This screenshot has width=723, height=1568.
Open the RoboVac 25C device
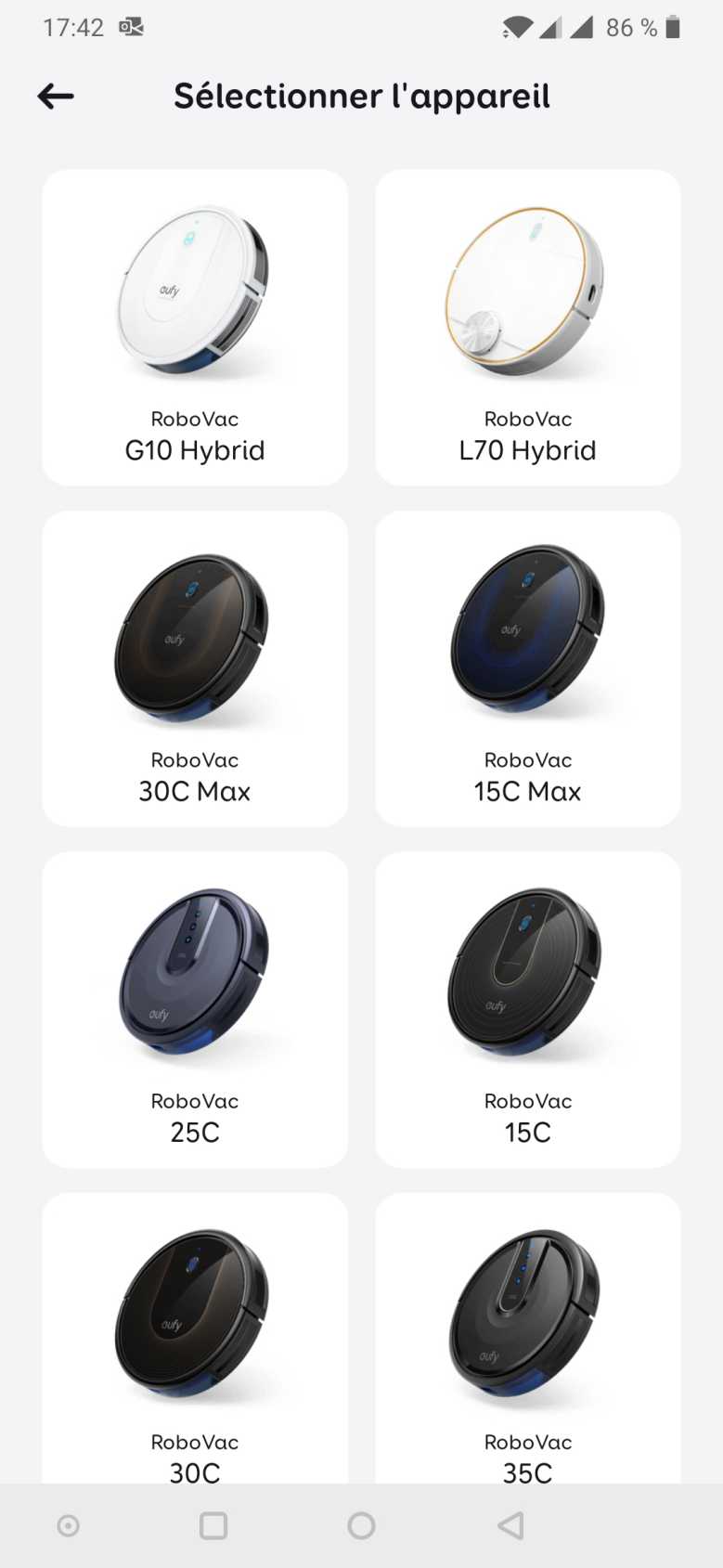point(195,1009)
